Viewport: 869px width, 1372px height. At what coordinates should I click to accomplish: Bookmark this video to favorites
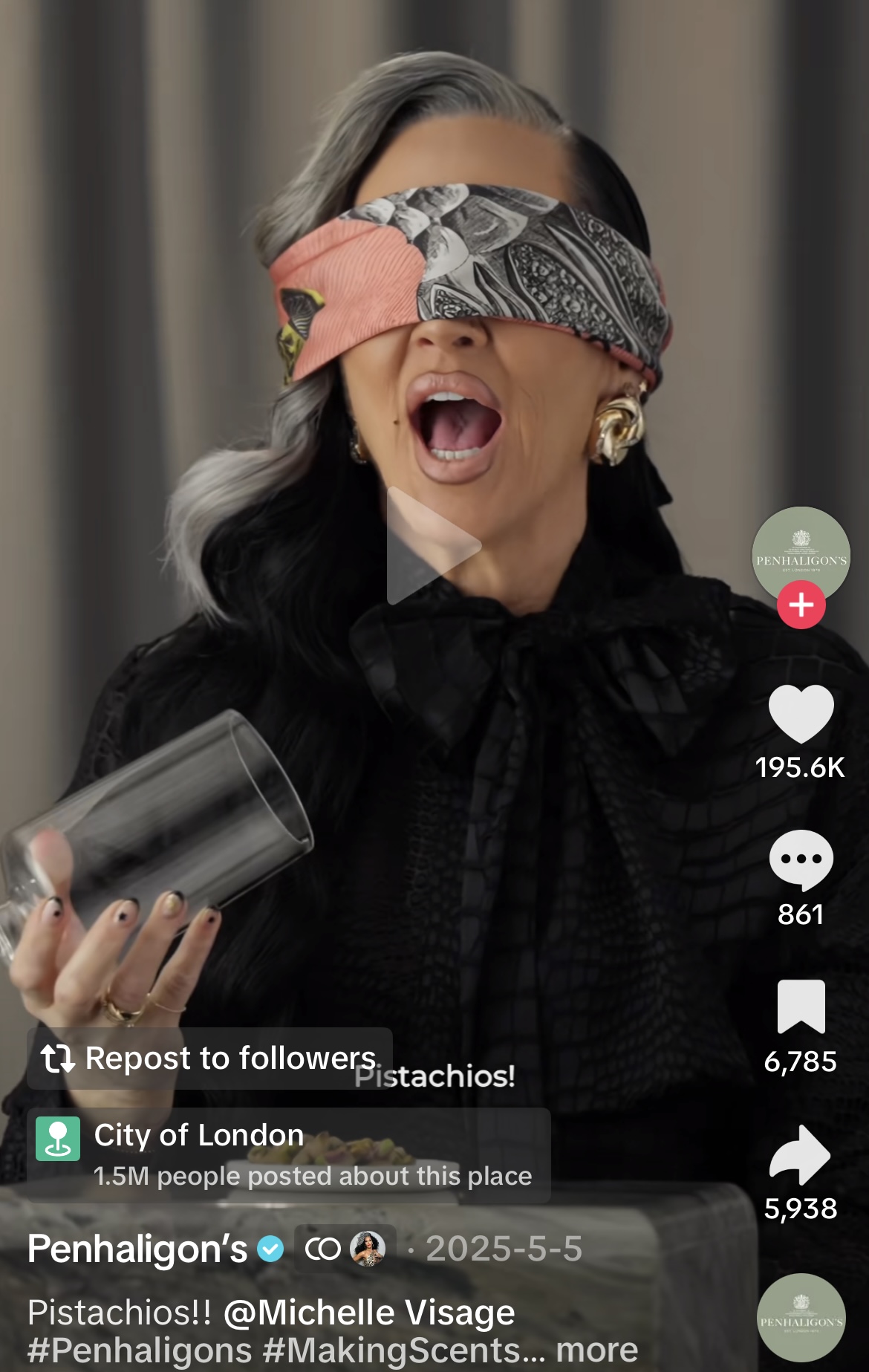(801, 1007)
